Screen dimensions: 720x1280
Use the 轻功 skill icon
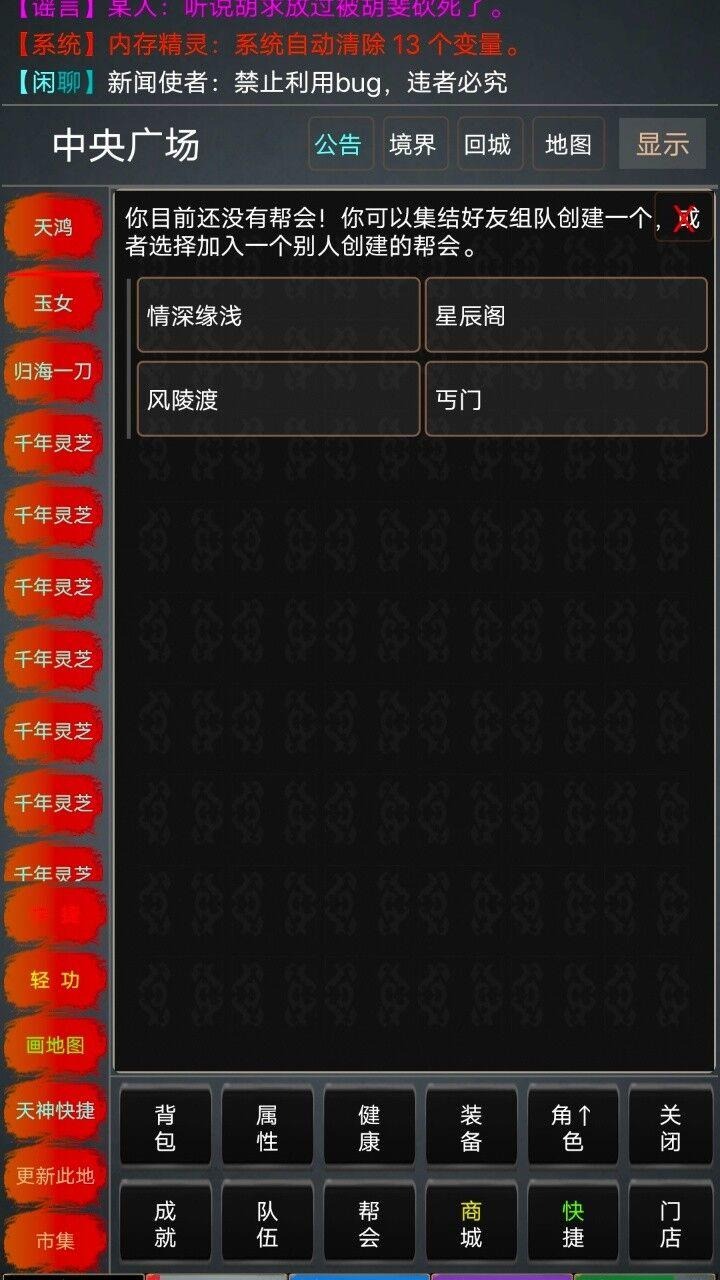click(x=52, y=980)
